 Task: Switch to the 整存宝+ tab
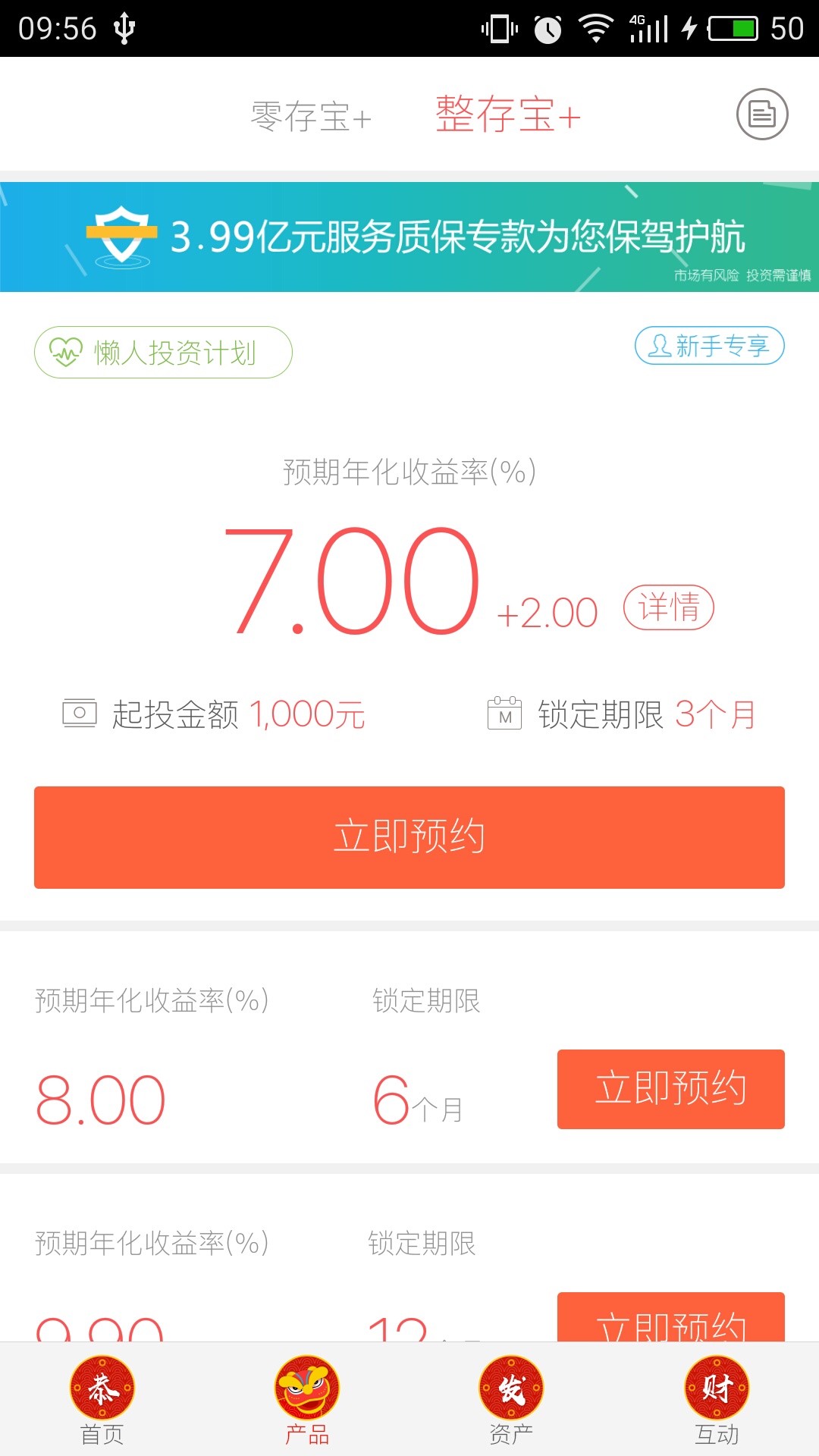507,115
